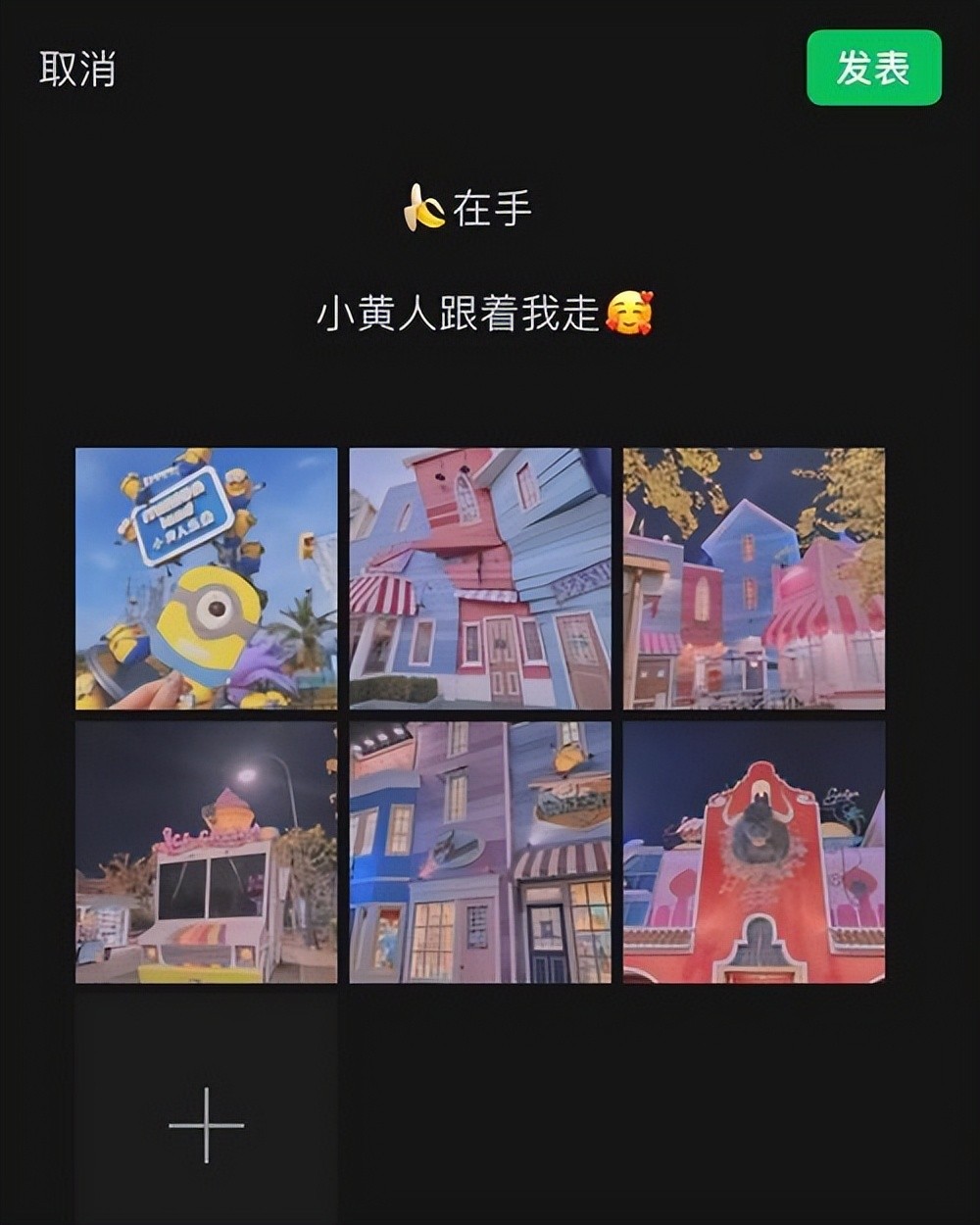Publish the post with the 发表 button

click(873, 68)
